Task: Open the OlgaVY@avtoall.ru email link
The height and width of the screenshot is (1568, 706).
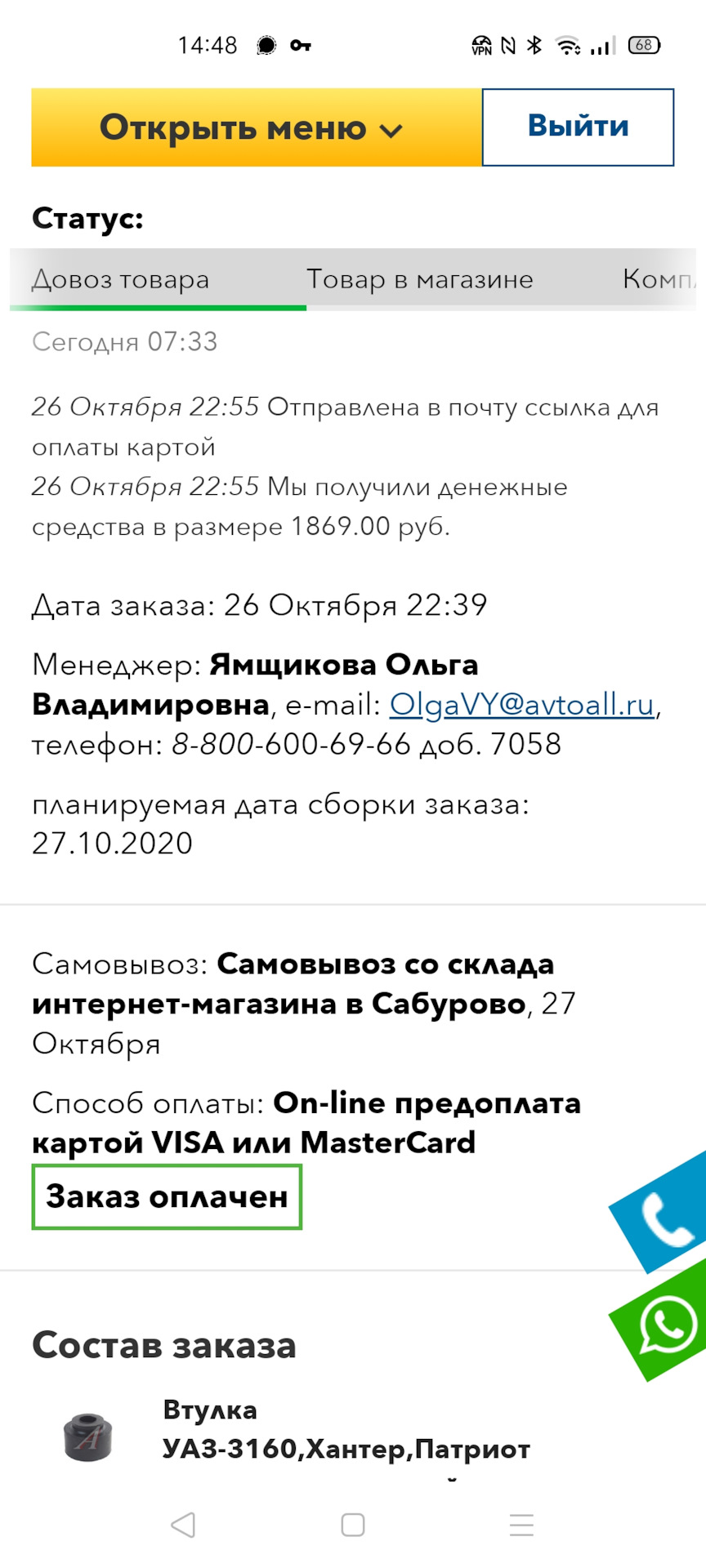Action: [521, 704]
